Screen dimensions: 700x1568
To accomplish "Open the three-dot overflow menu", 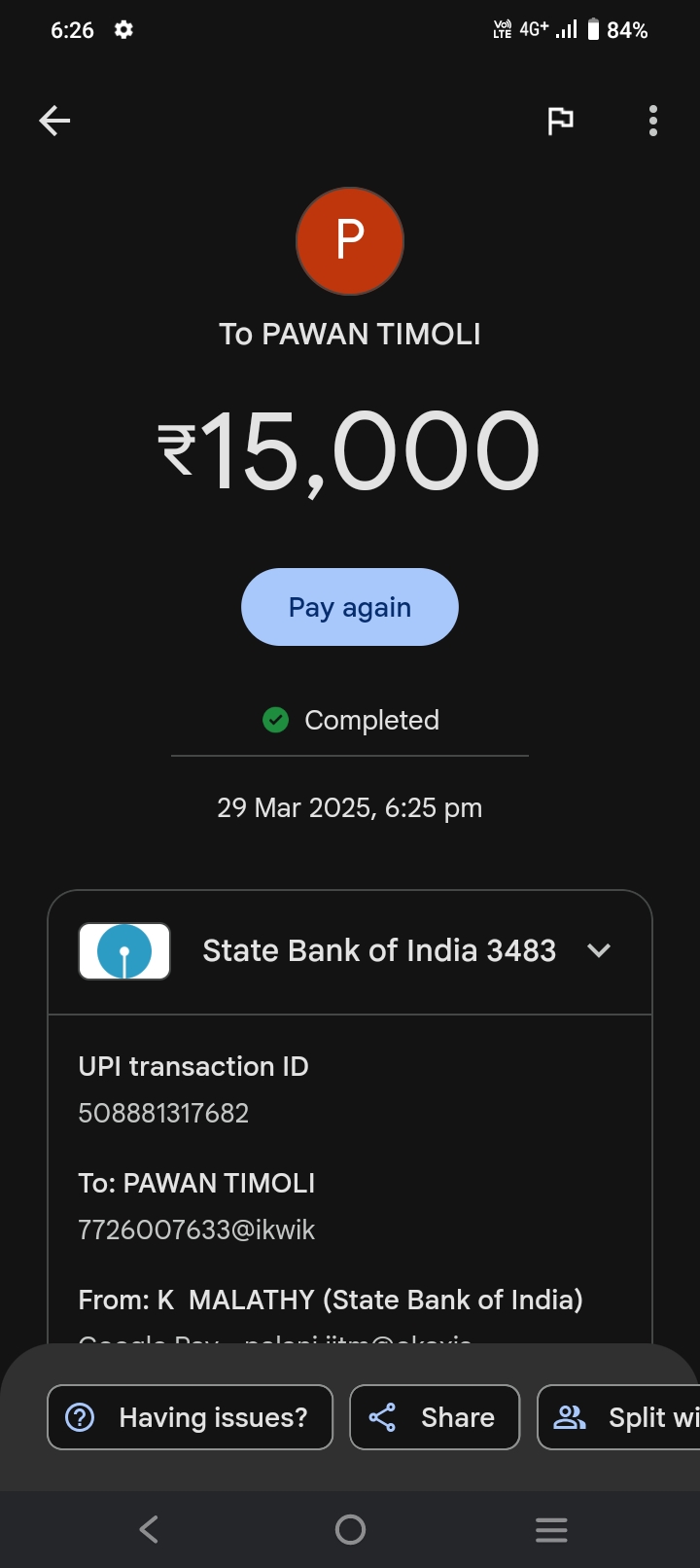I will coord(653,121).
